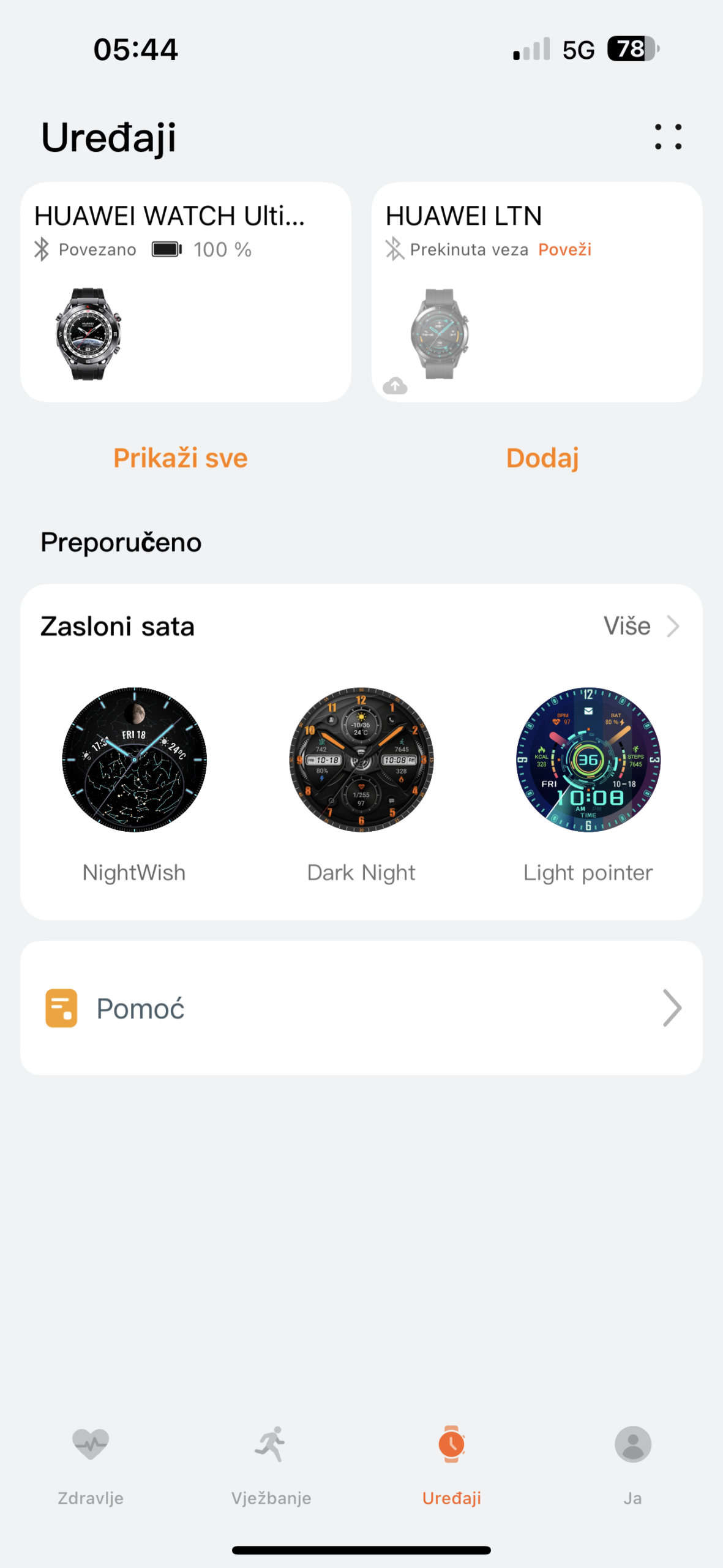Screen dimensions: 723x1568
Task: Switch to the Zdravlje tab
Action: point(91,1464)
